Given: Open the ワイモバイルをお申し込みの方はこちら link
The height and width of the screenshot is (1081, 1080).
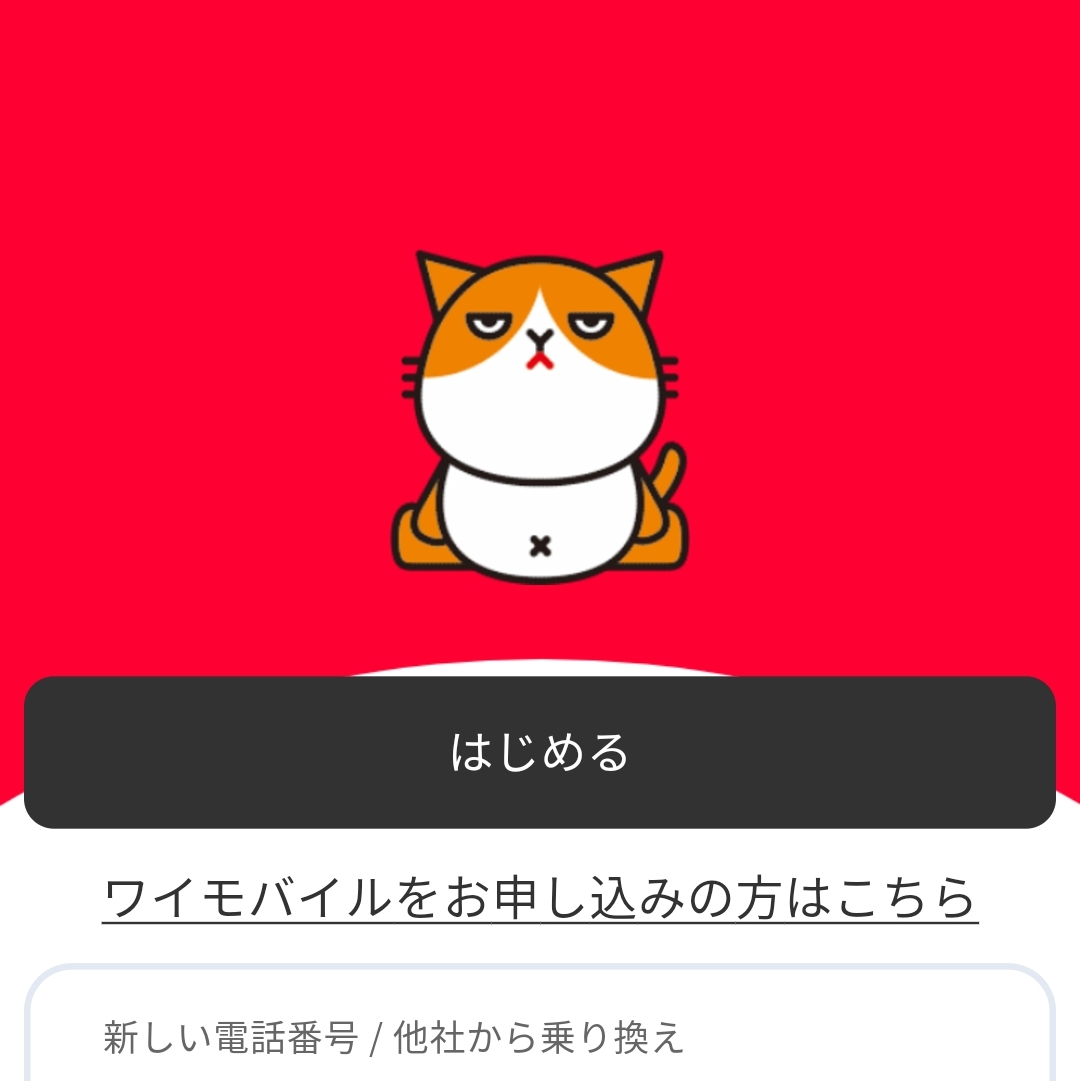Looking at the screenshot, I should pos(540,897).
